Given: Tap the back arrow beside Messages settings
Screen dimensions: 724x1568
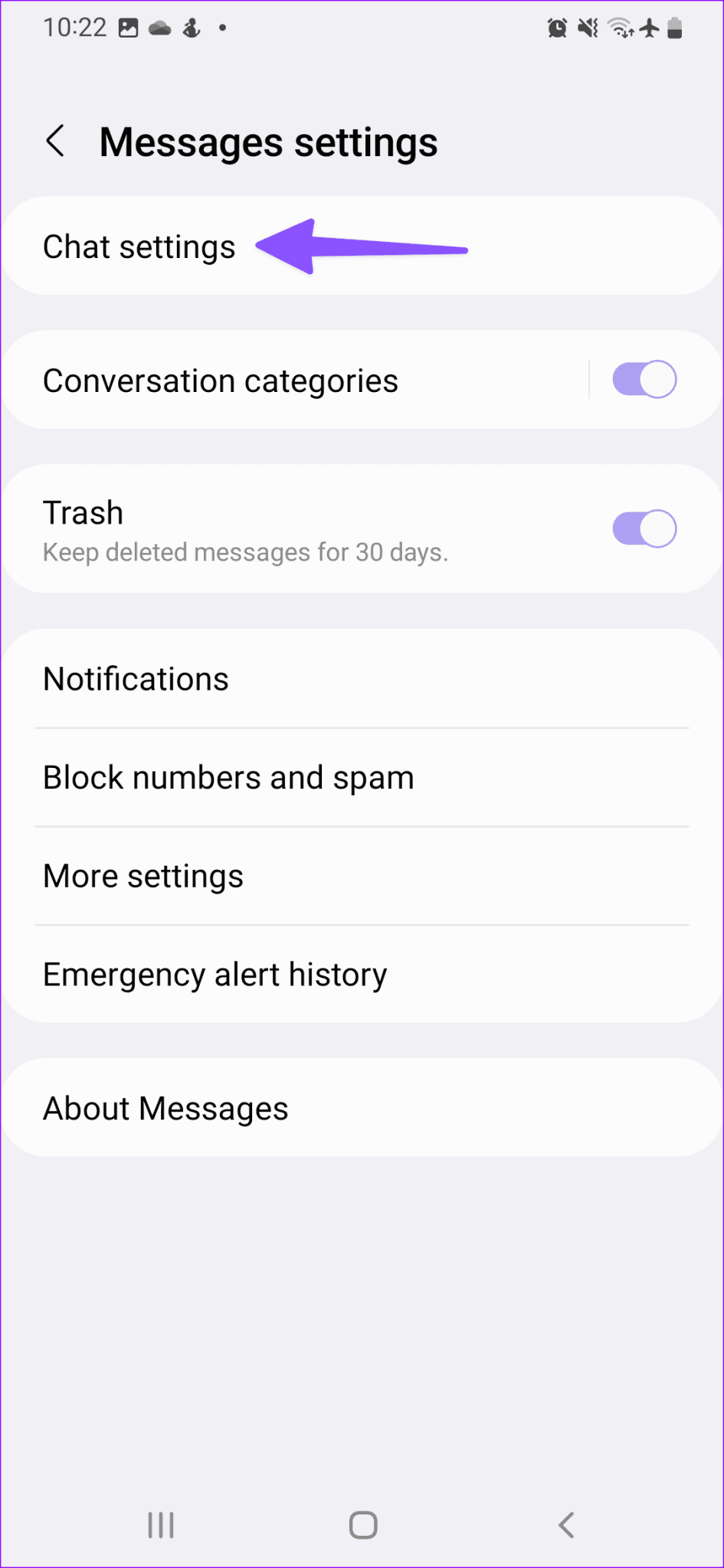Looking at the screenshot, I should click(x=56, y=141).
